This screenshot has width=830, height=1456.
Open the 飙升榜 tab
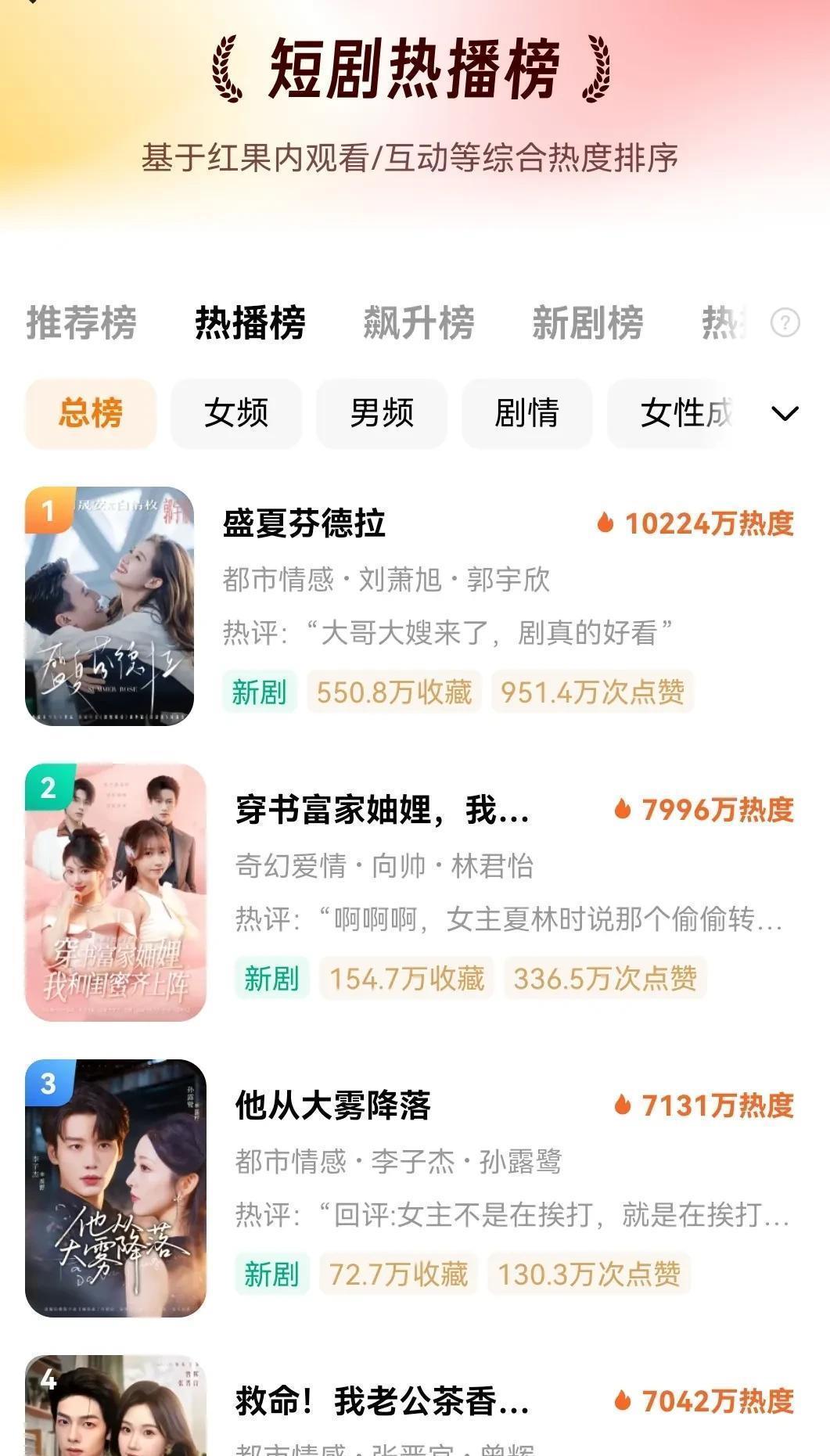coord(419,322)
